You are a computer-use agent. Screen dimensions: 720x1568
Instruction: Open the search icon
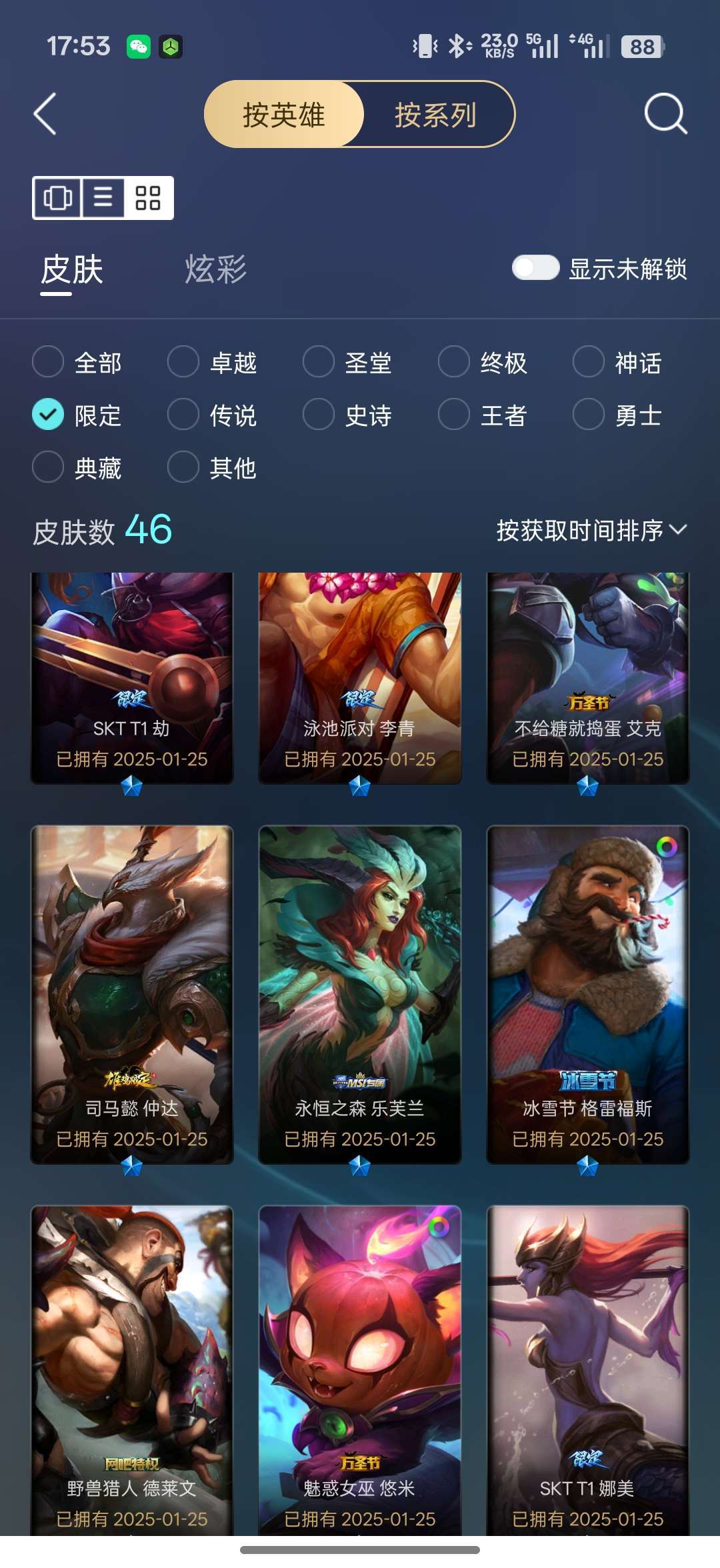click(x=665, y=114)
